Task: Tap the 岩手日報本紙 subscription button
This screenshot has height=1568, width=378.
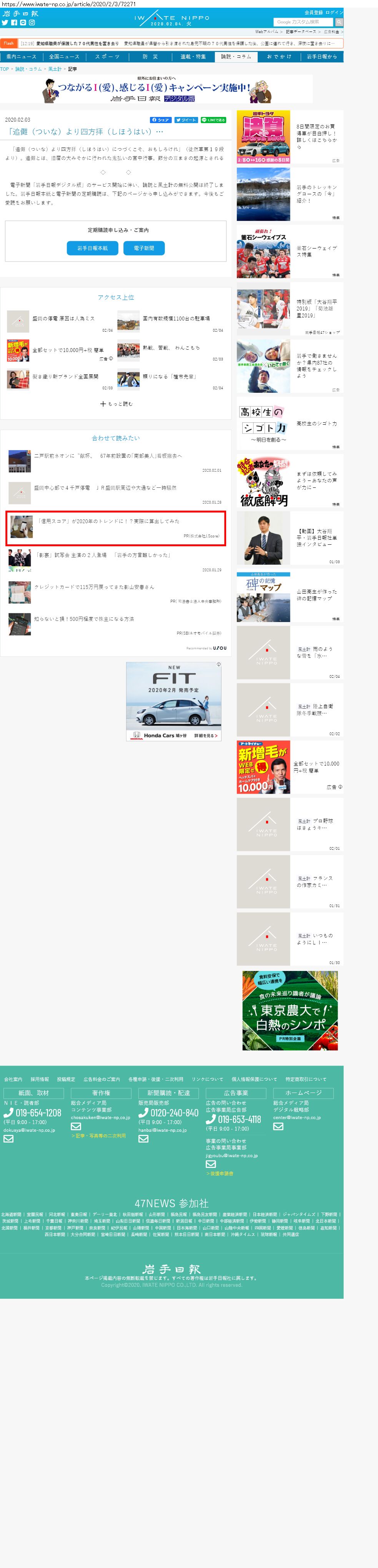Action: pyautogui.click(x=93, y=249)
